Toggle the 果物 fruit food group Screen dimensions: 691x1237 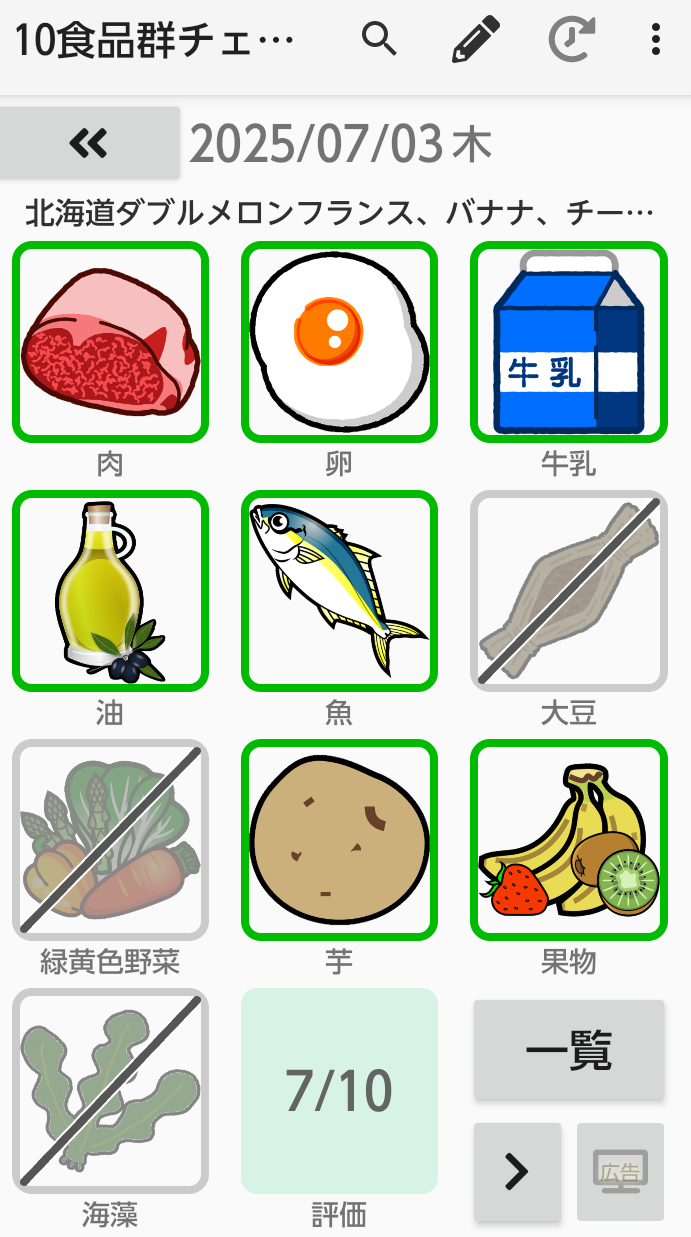[x=568, y=840]
